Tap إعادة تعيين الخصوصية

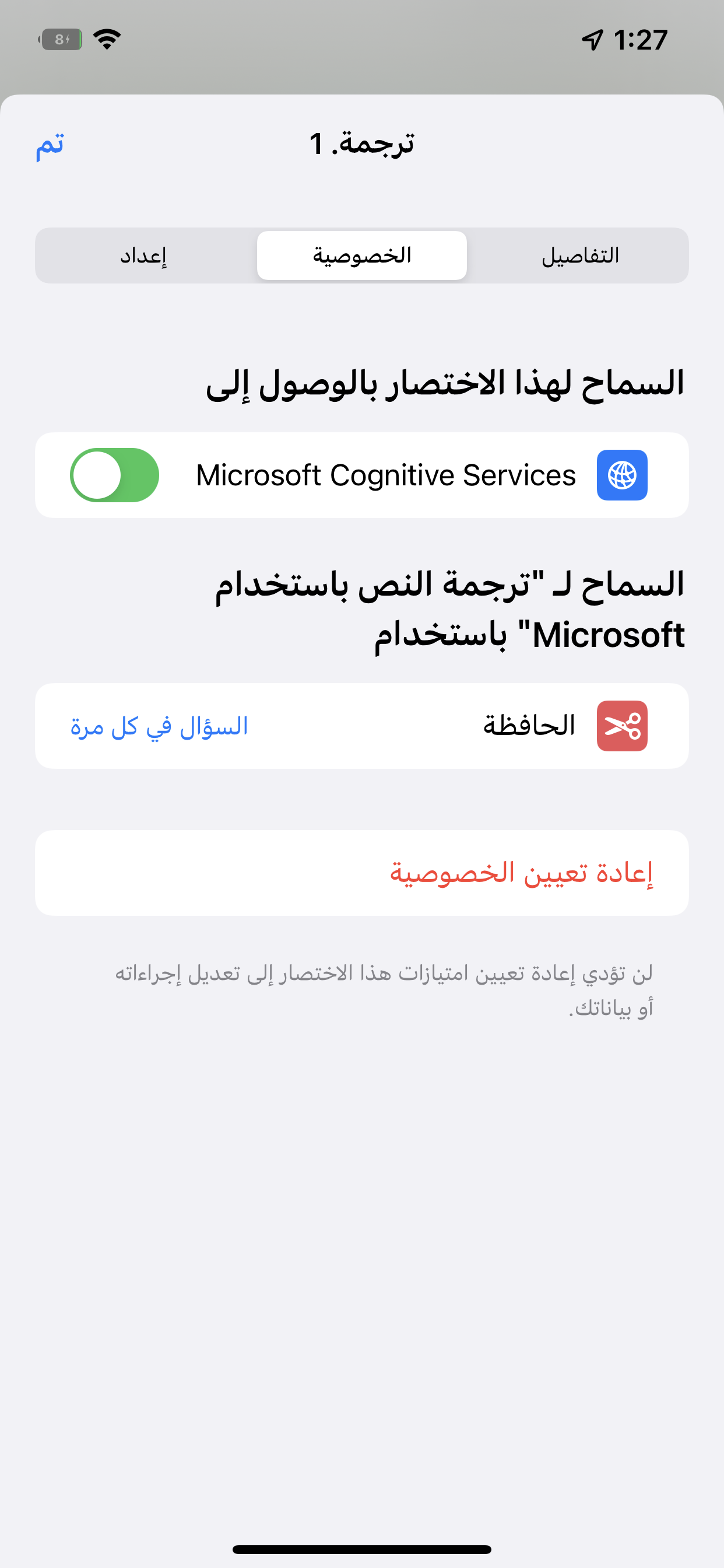pos(521,873)
